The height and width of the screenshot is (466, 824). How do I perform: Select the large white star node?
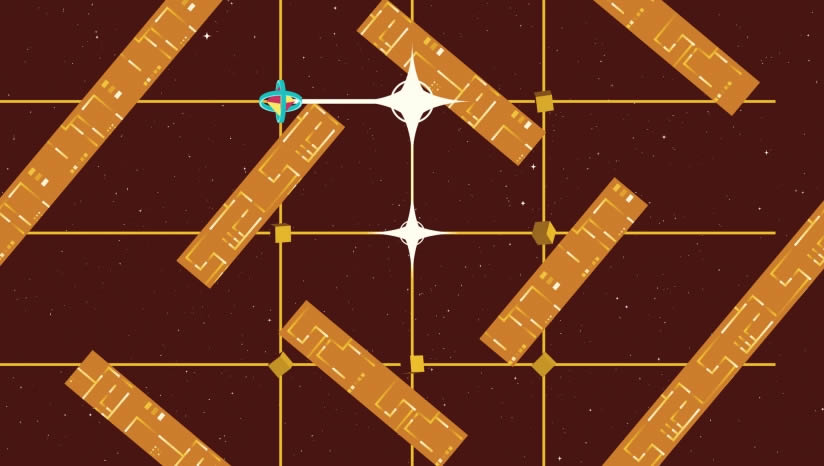[412, 101]
